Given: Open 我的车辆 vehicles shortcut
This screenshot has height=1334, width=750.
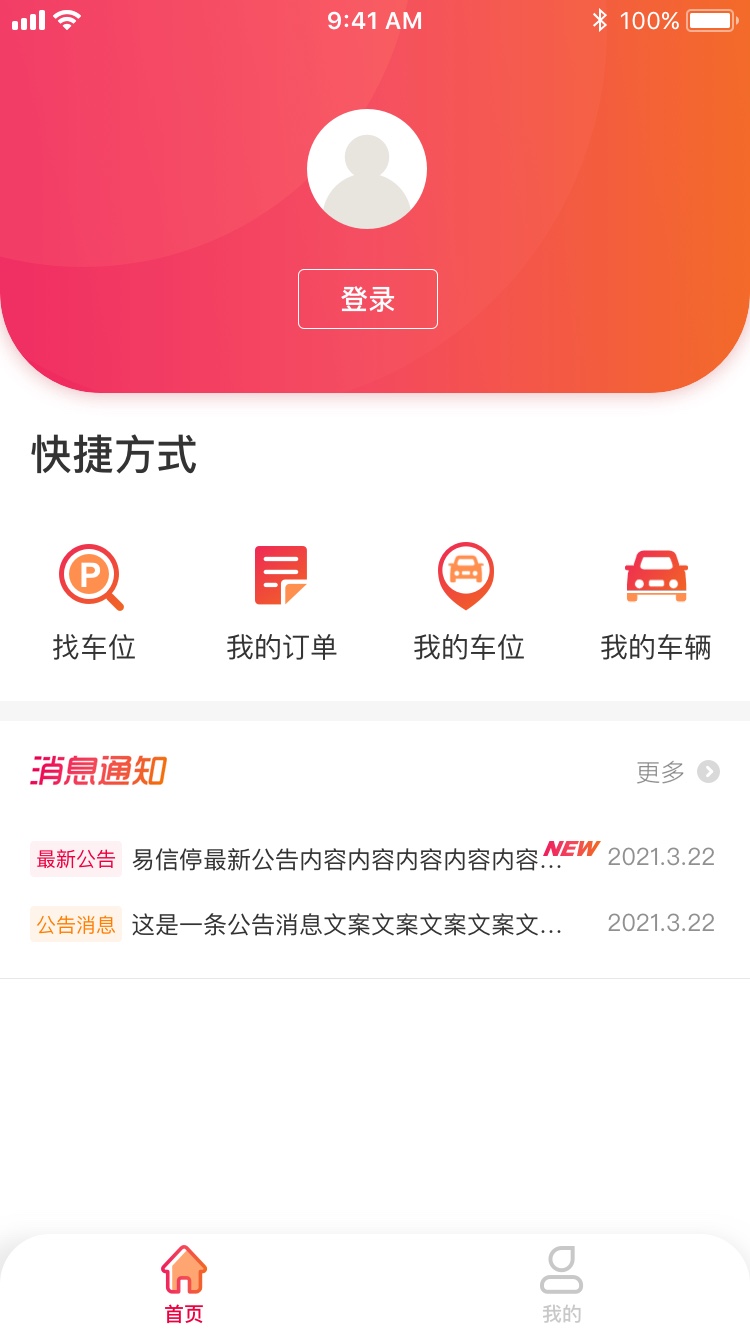Looking at the screenshot, I should (656, 602).
